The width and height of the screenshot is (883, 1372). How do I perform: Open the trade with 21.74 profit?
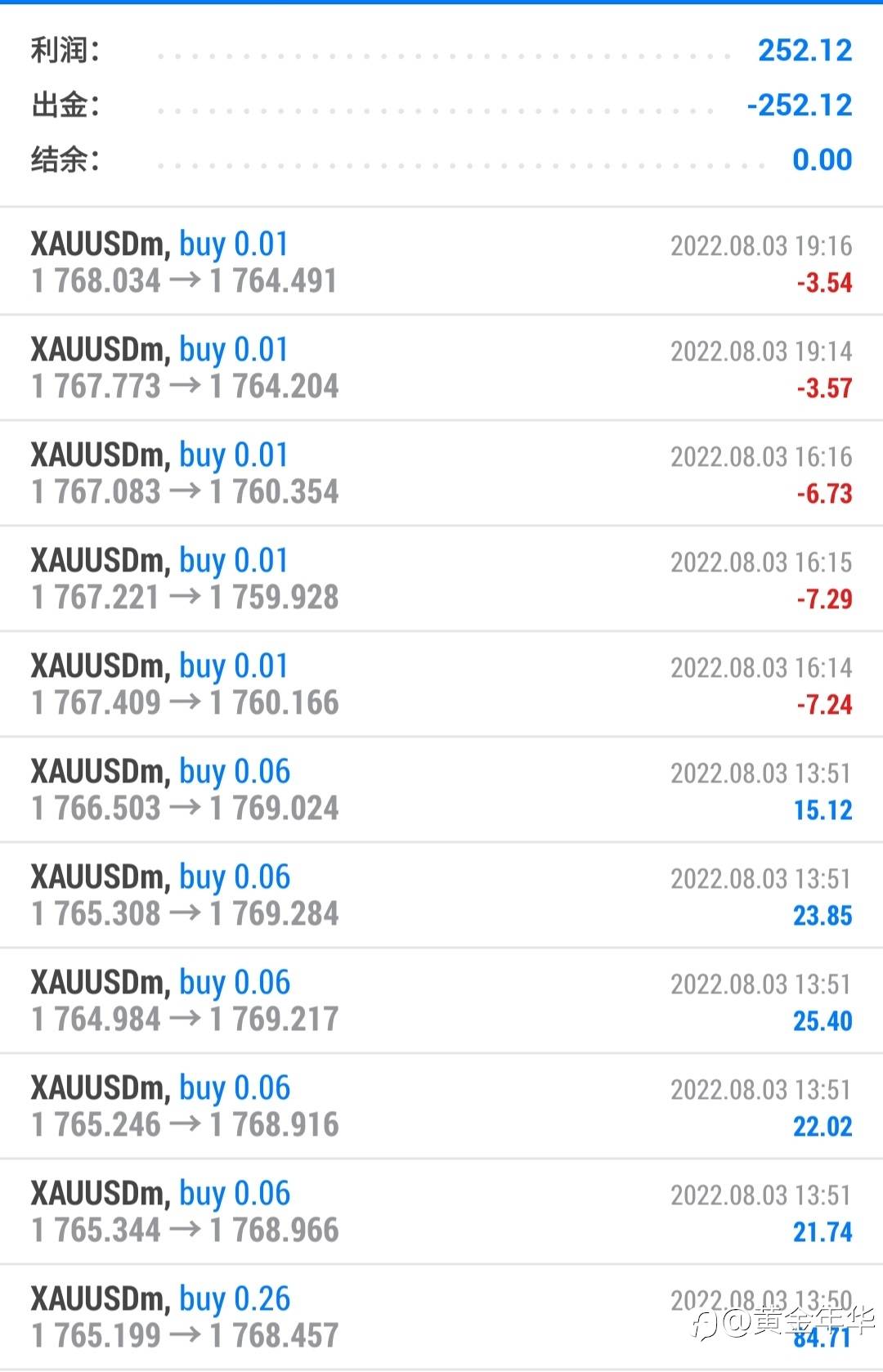tap(441, 1212)
